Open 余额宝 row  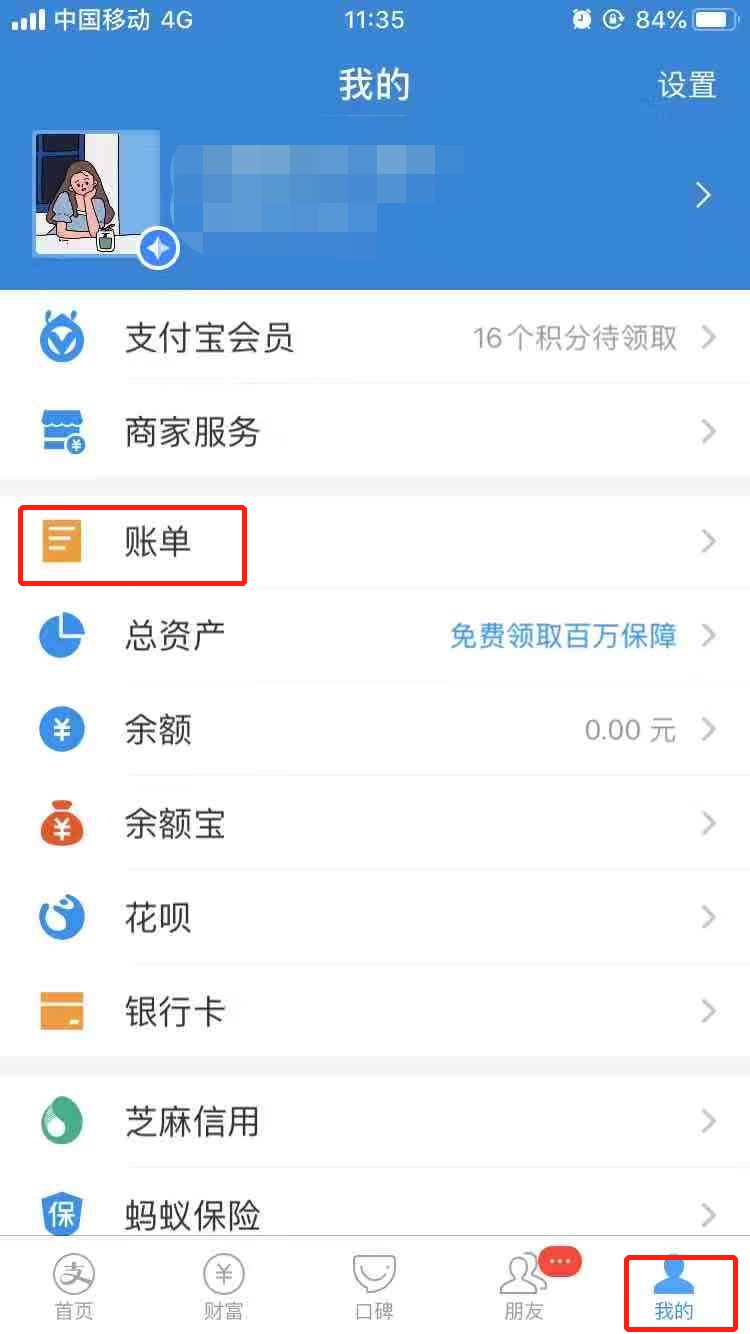tap(375, 824)
